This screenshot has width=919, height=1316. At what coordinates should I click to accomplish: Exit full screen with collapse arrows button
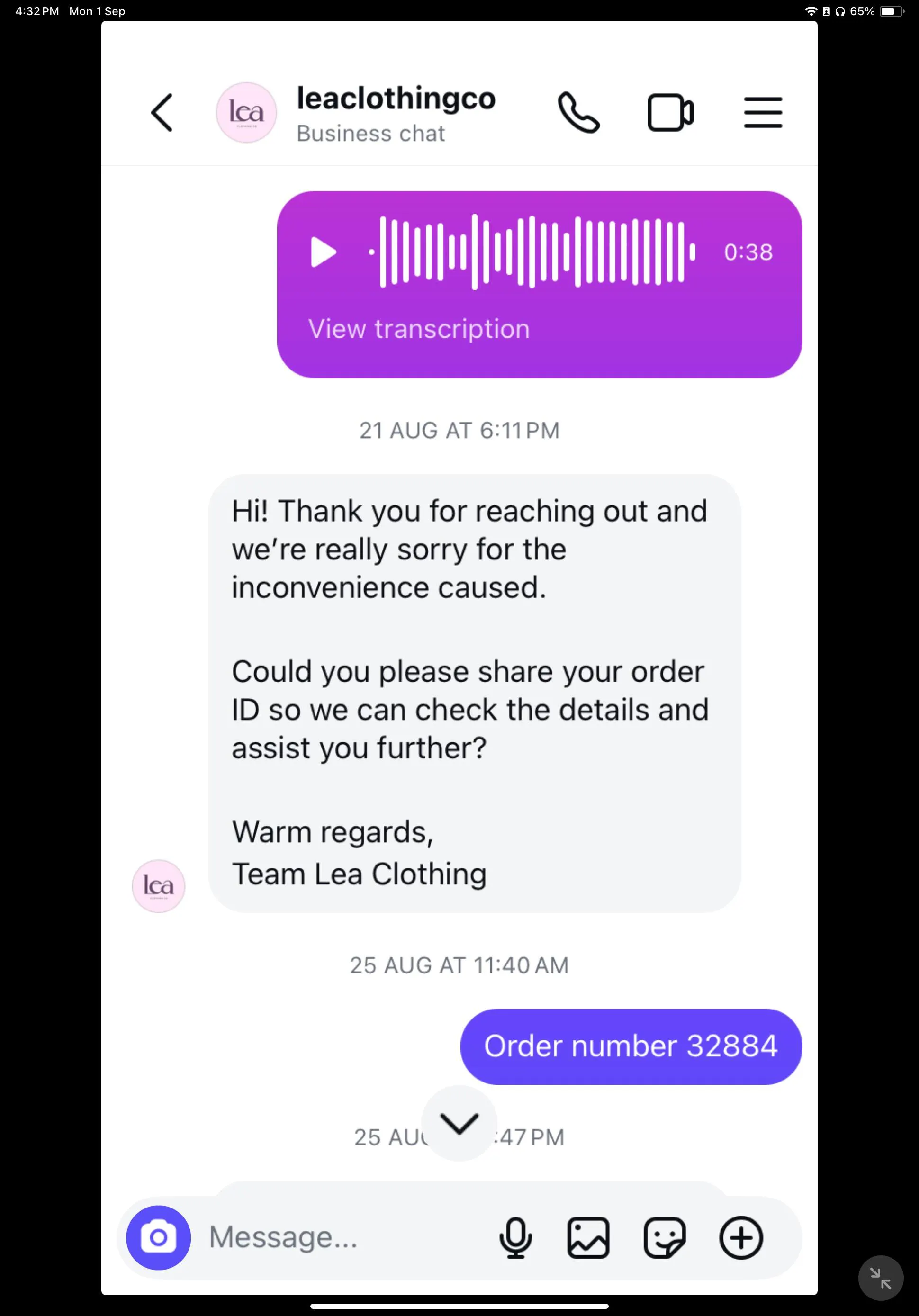(880, 1278)
